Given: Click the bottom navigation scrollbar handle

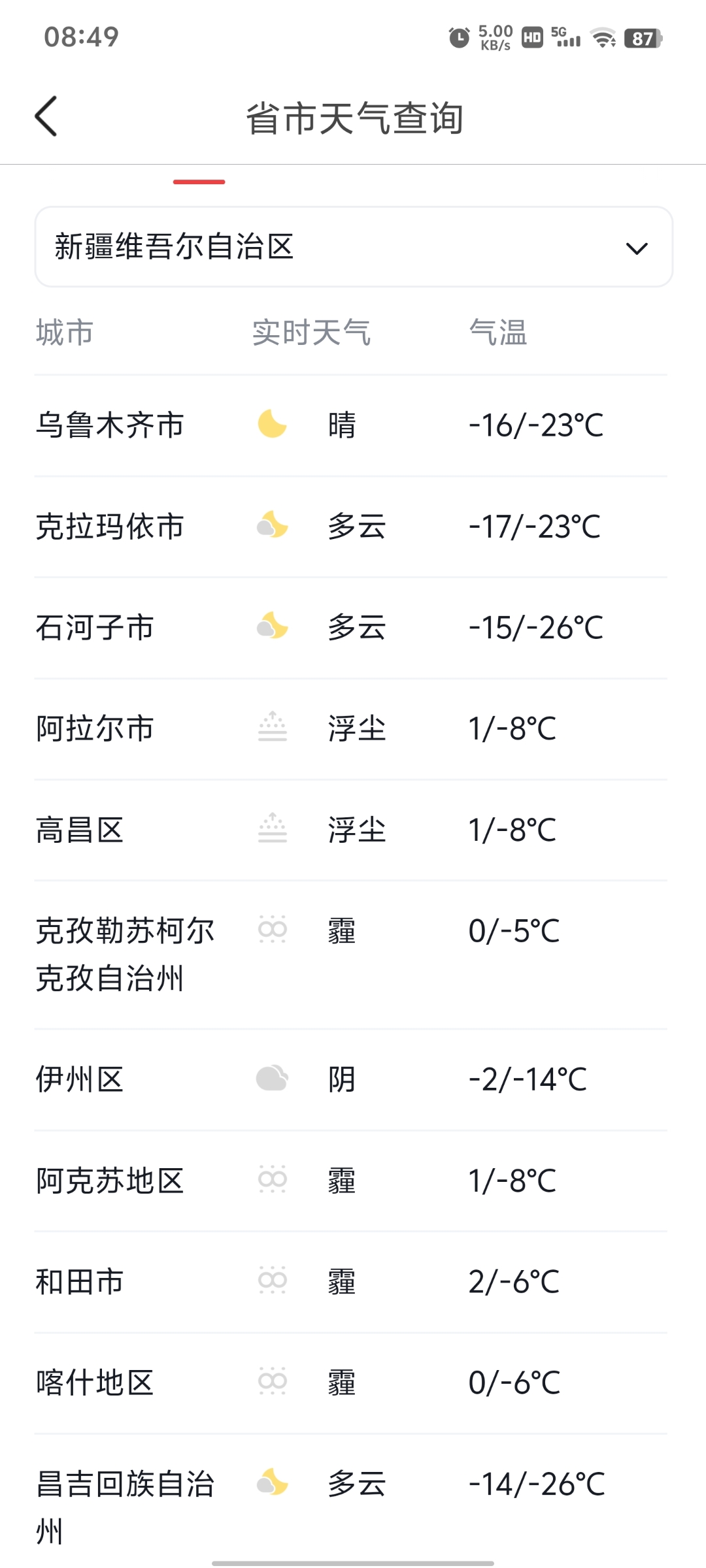Looking at the screenshot, I should [x=353, y=1563].
